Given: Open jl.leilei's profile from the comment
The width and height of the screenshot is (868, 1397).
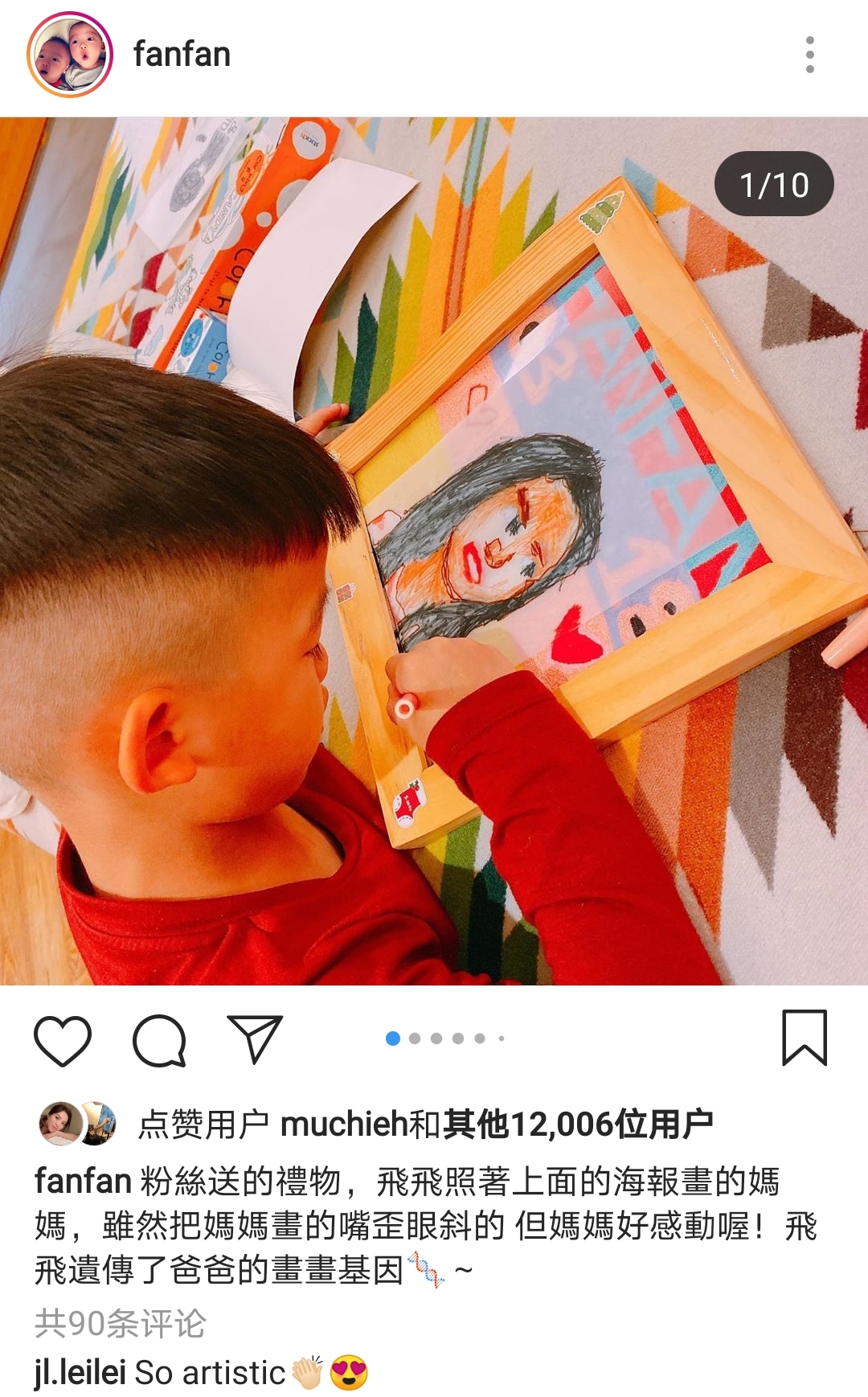Looking at the screenshot, I should [x=80, y=1373].
